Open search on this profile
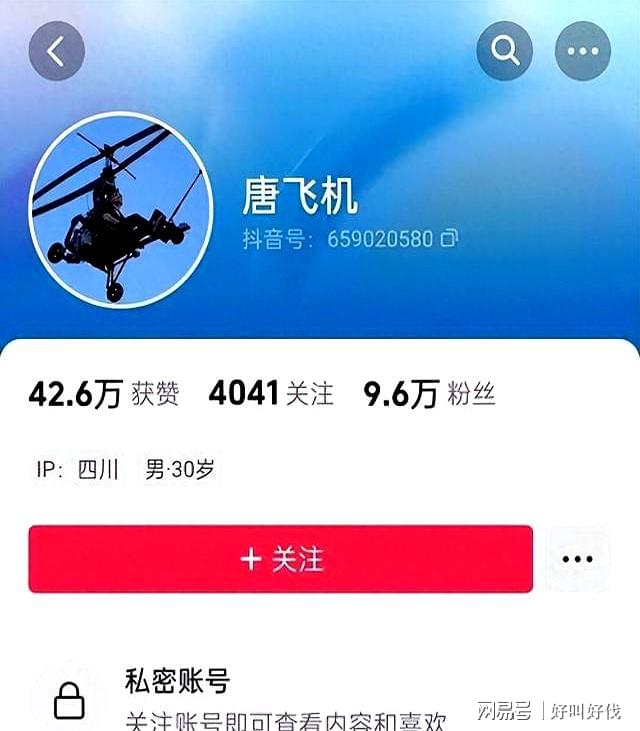Image resolution: width=640 pixels, height=731 pixels. tap(504, 52)
